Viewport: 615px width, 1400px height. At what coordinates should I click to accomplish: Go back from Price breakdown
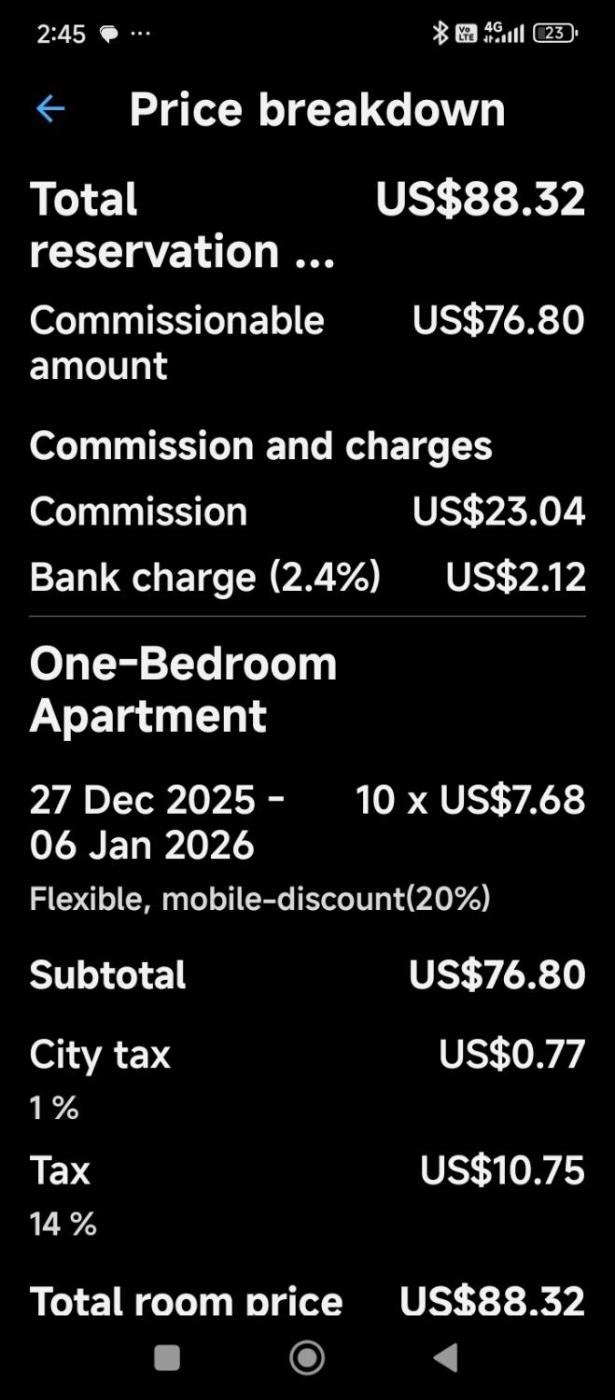pos(50,109)
